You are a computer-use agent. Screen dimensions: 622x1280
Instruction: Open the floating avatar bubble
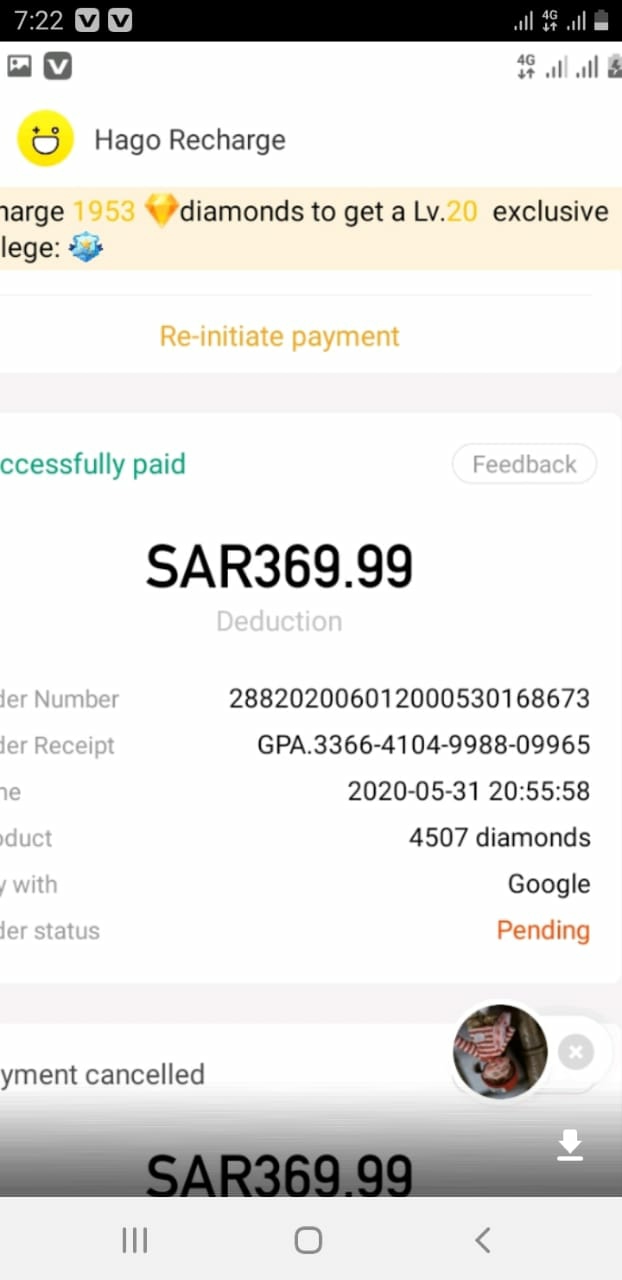pos(500,1051)
